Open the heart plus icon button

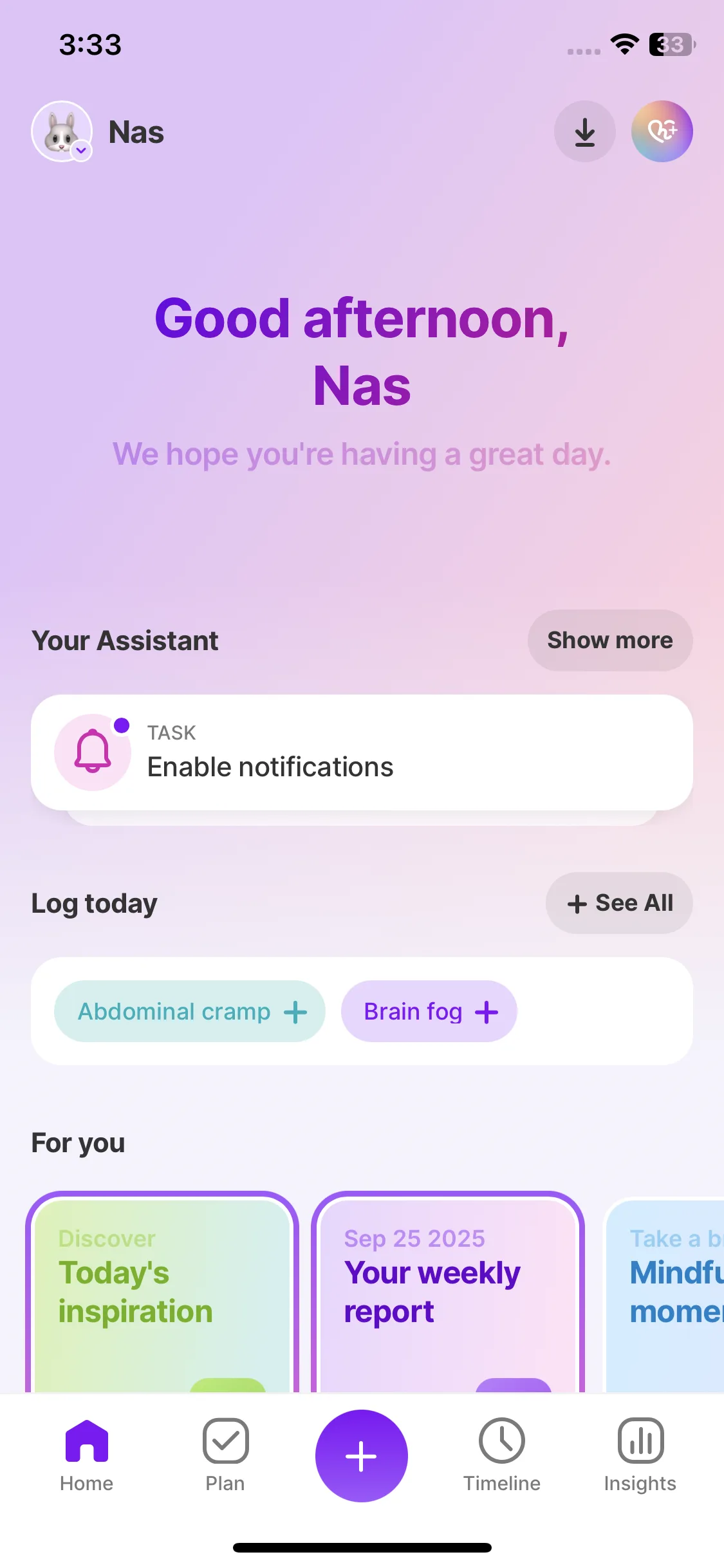pos(662,131)
